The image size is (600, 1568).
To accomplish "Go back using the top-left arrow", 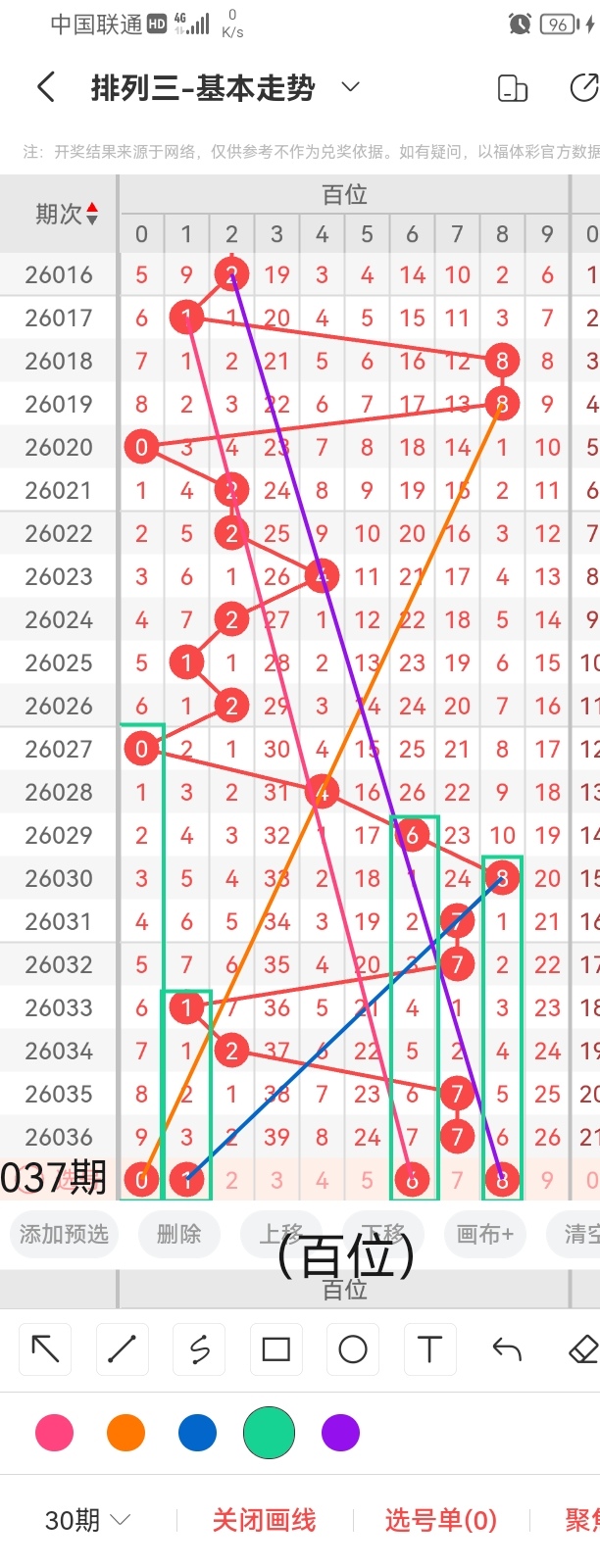I will 45,87.
